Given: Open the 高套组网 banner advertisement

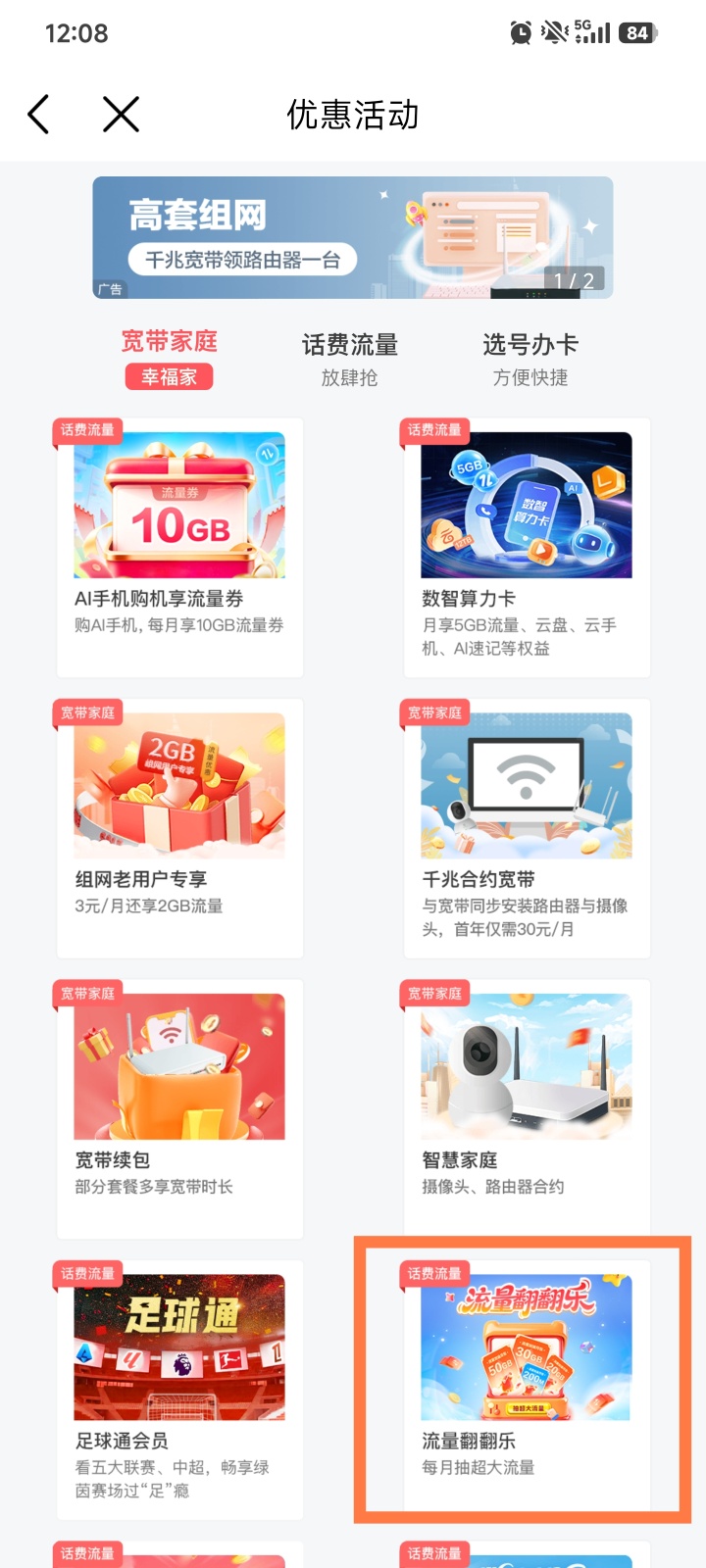Looking at the screenshot, I should tap(353, 237).
